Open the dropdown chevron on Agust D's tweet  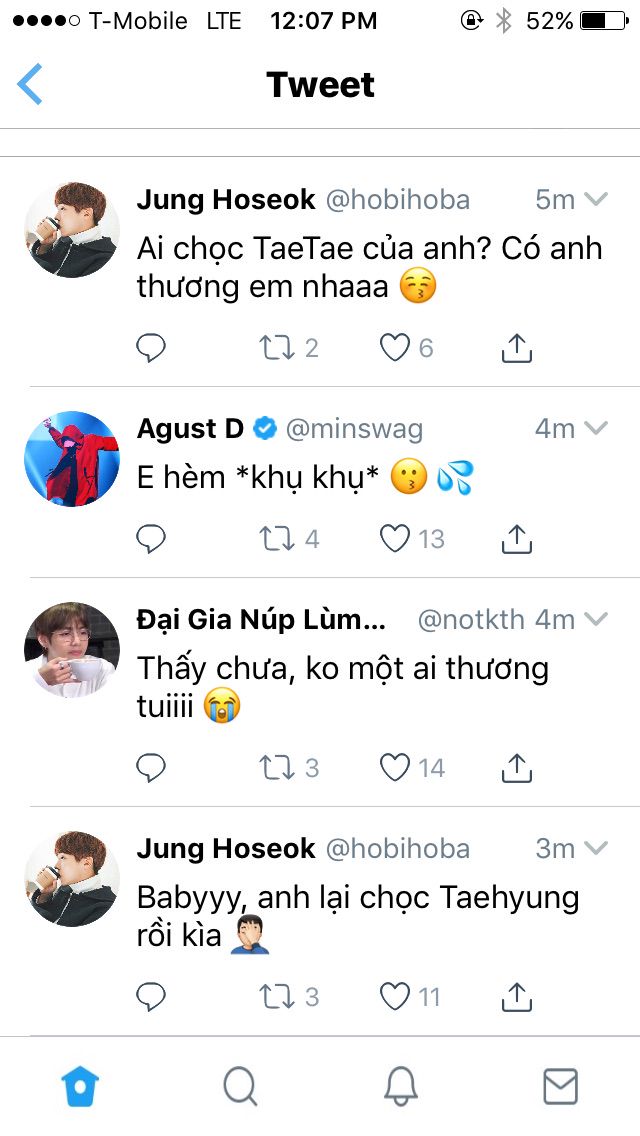click(x=596, y=429)
